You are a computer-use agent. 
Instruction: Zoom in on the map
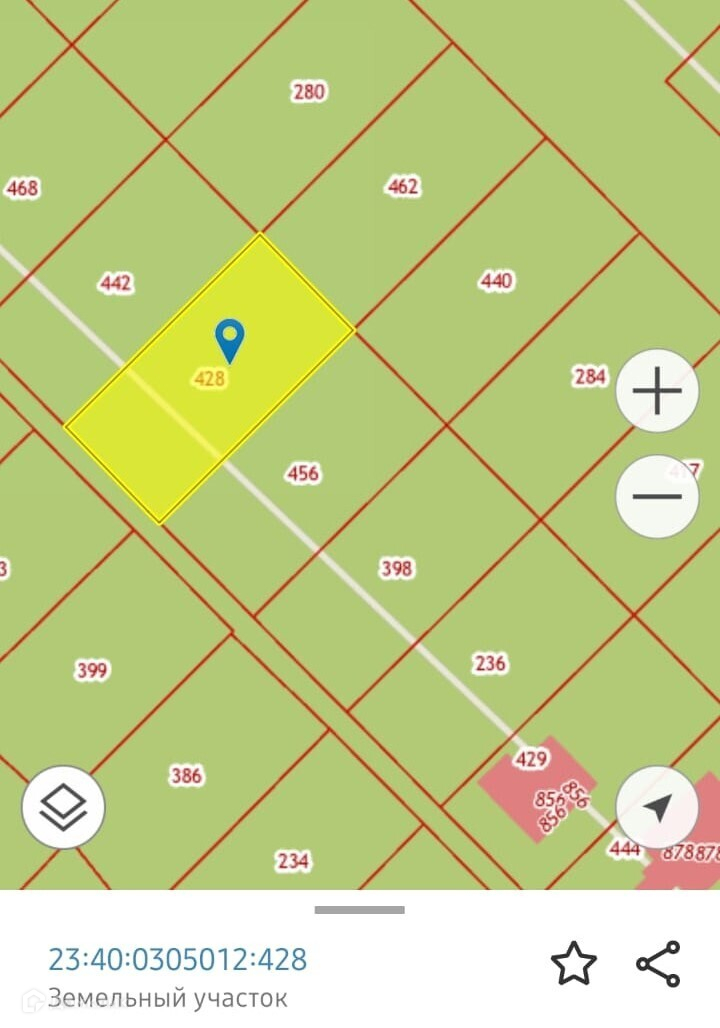pos(657,391)
